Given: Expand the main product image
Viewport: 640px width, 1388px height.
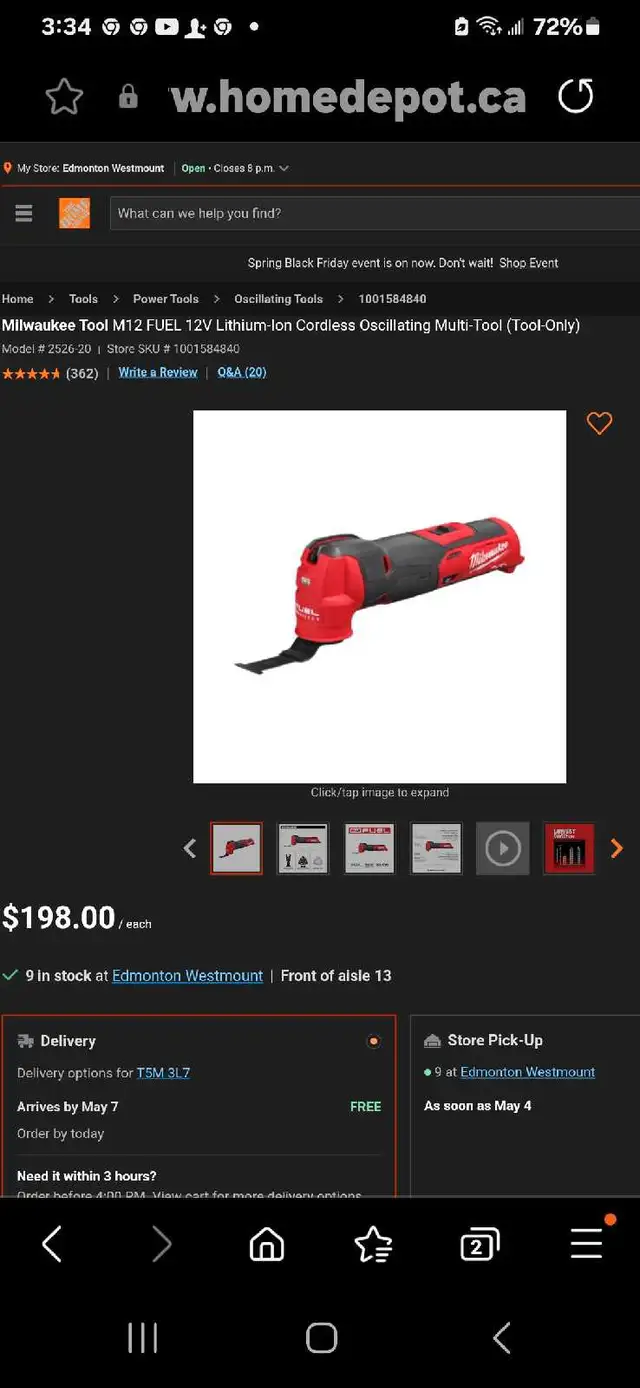Looking at the screenshot, I should (379, 596).
